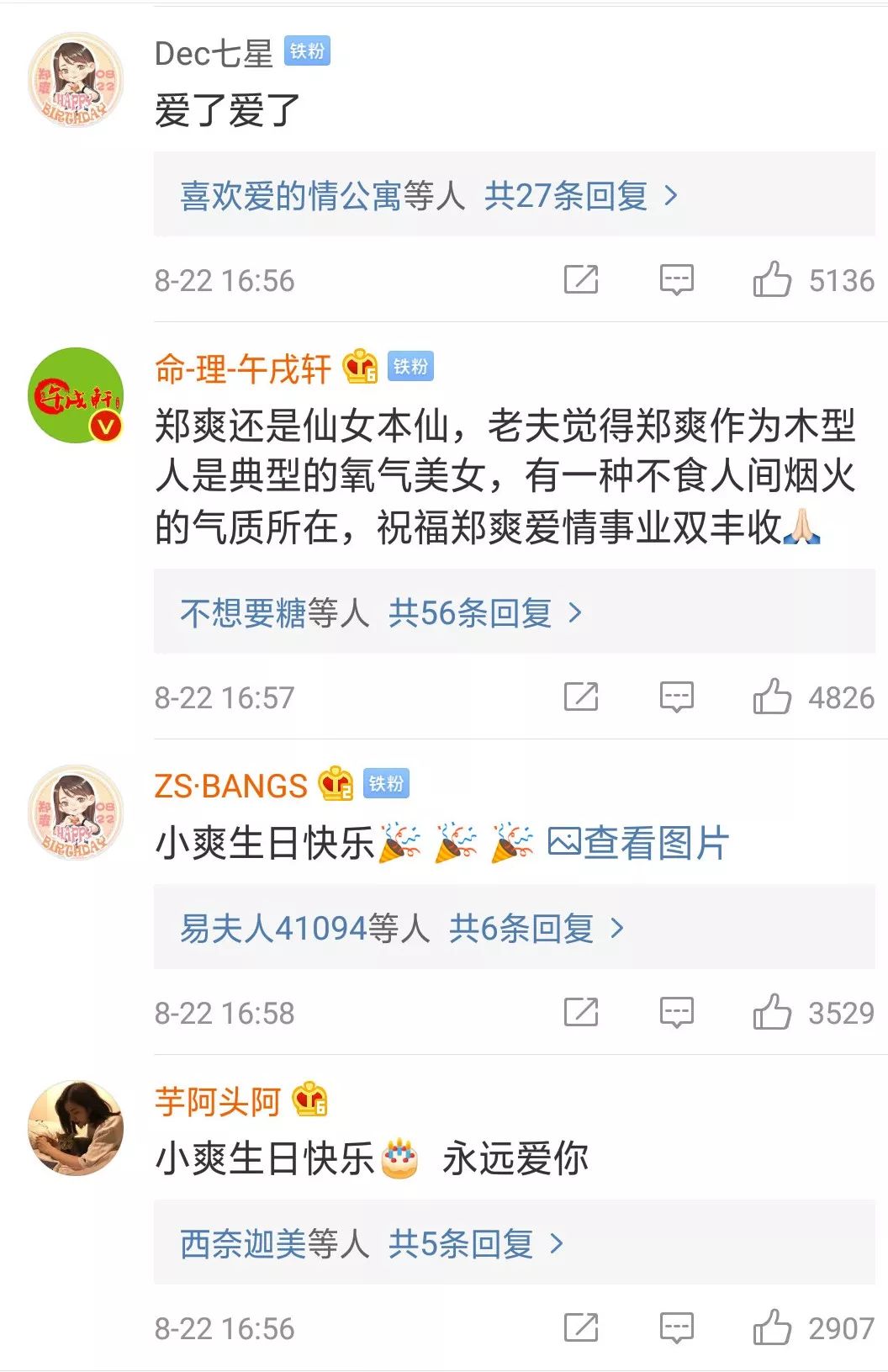888x1372 pixels.
Task: Reply to 芋阿头阿's comment
Action: [676, 1327]
